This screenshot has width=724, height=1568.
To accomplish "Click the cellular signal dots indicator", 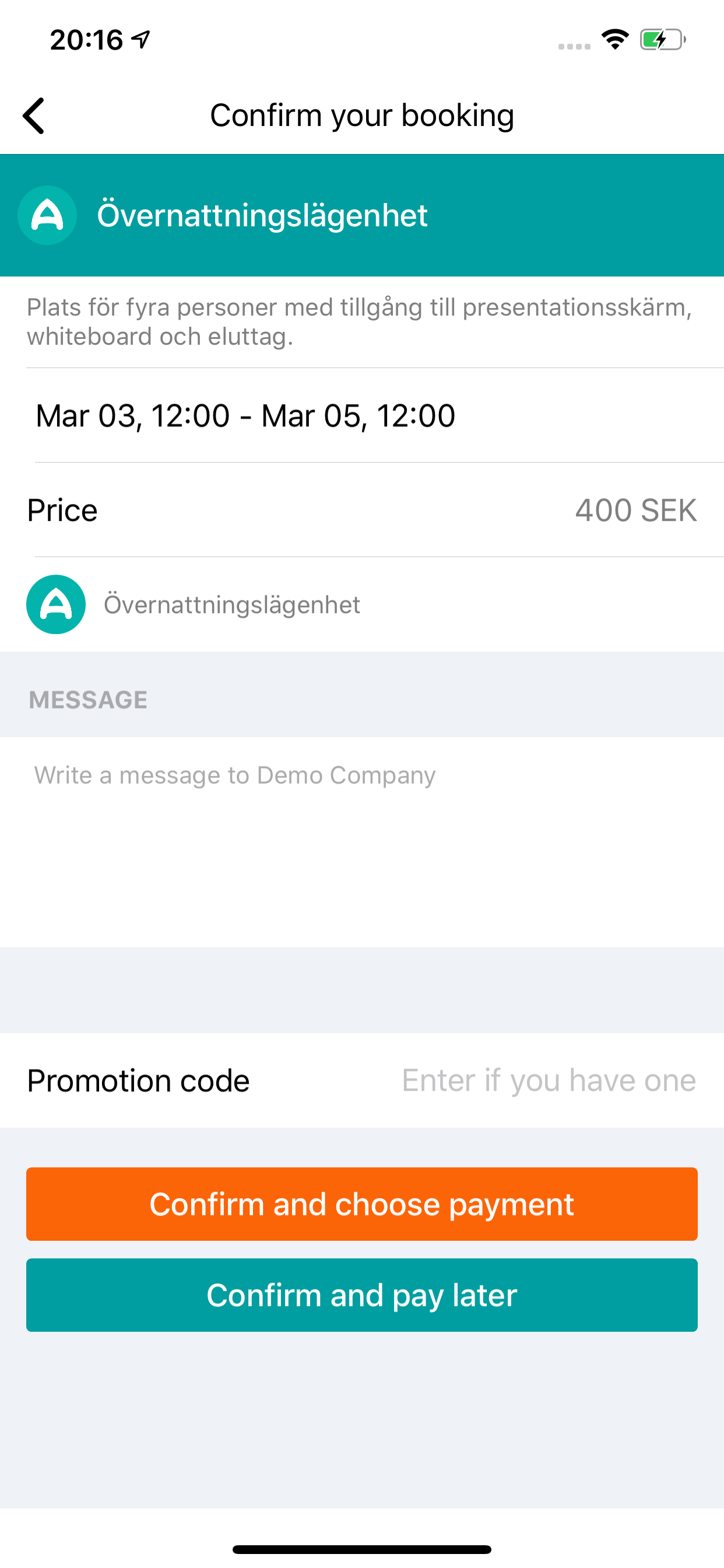I will pos(572,45).
